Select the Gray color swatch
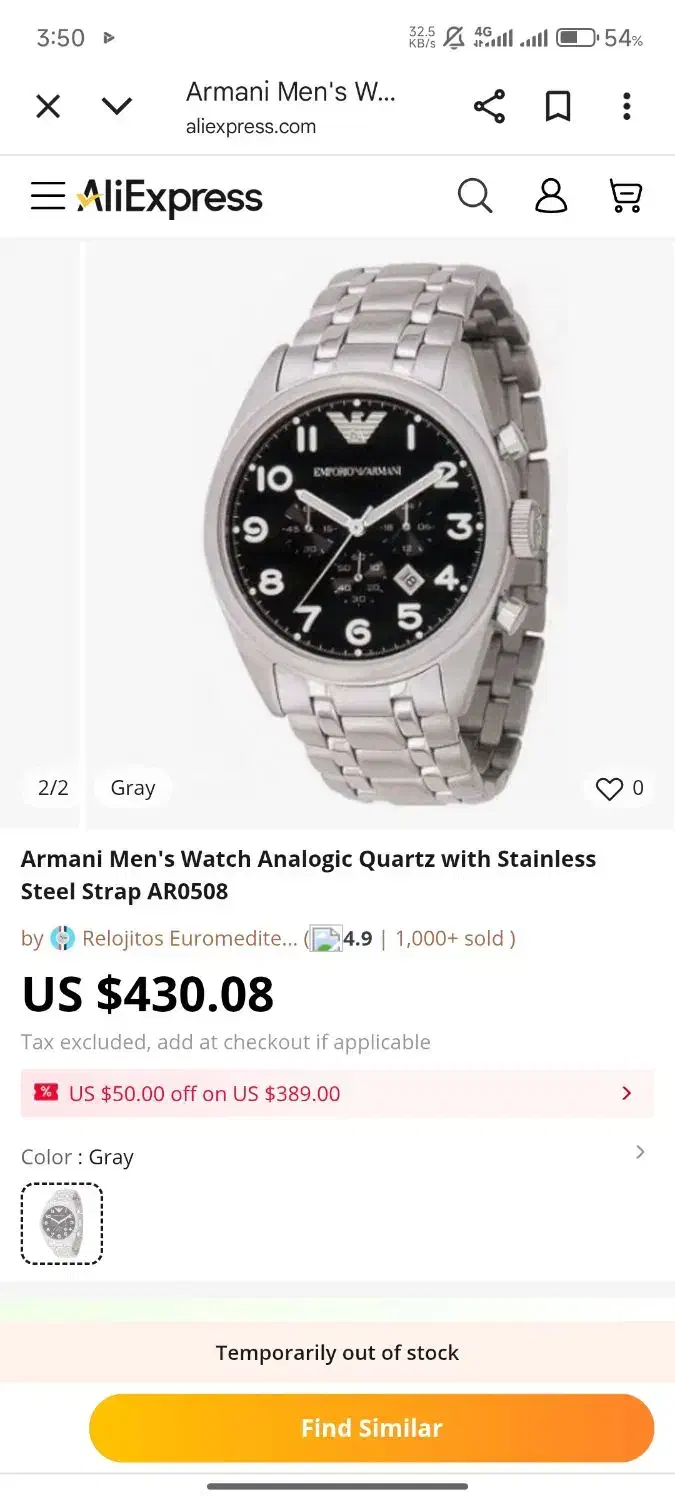 62,1223
